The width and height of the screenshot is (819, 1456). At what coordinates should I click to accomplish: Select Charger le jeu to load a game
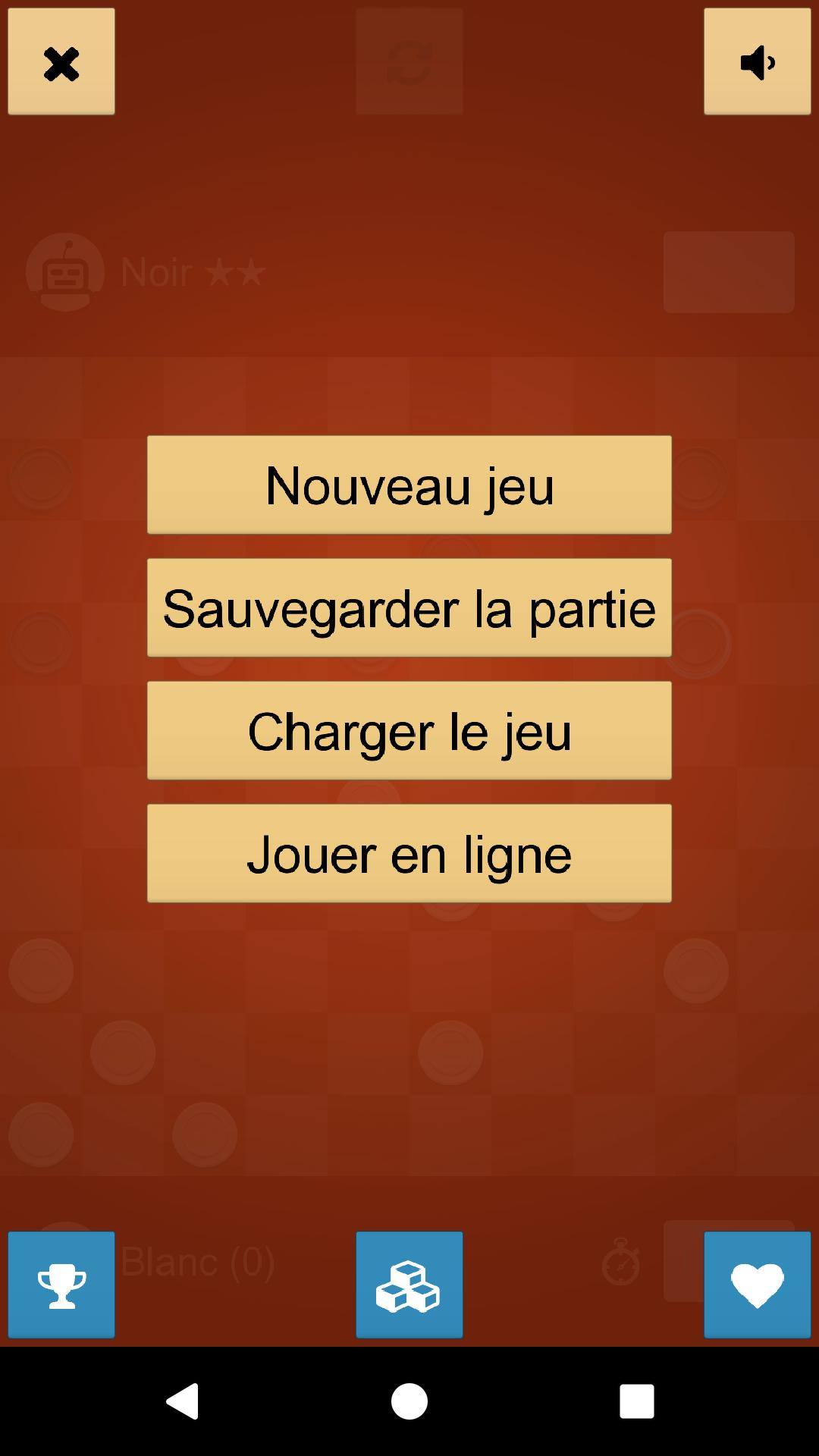click(409, 731)
